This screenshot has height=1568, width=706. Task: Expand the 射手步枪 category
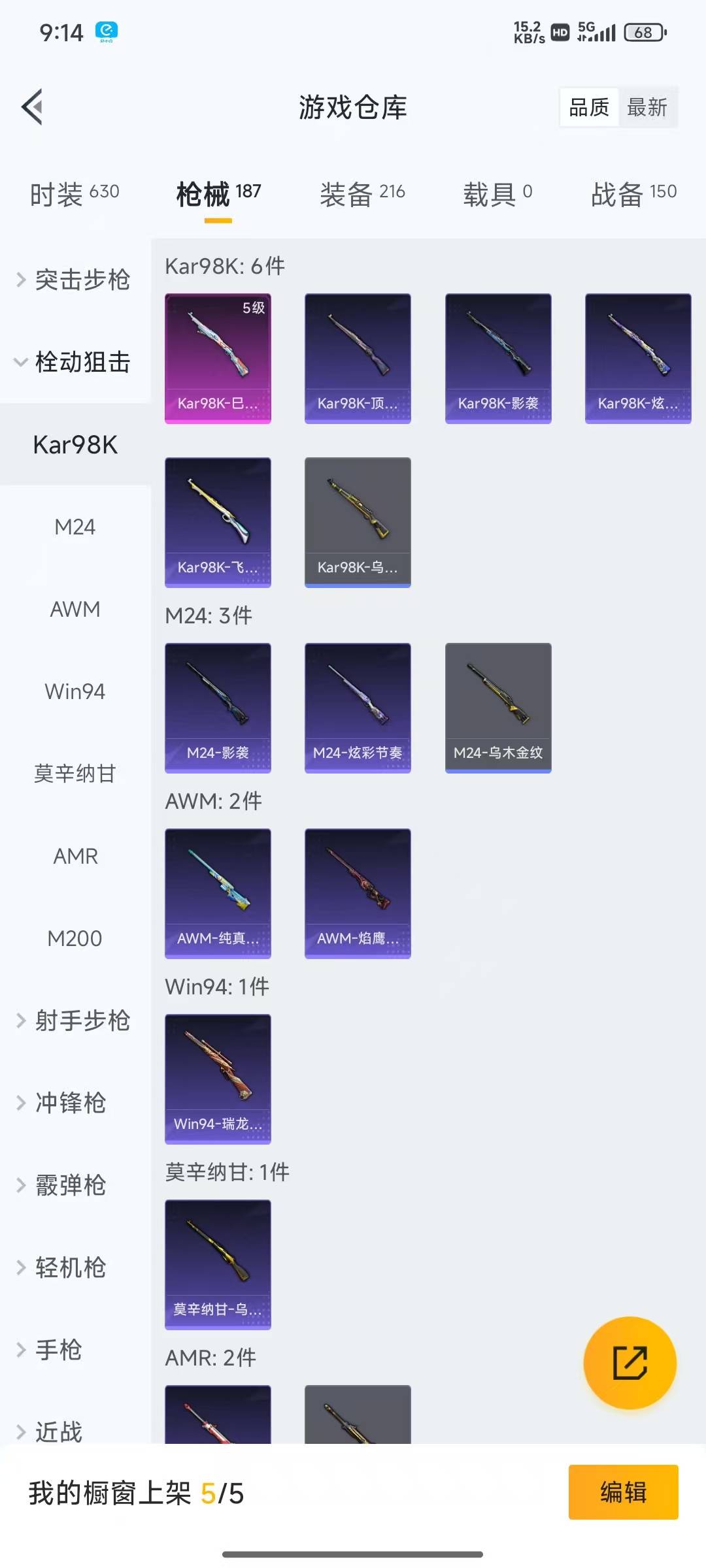75,1021
